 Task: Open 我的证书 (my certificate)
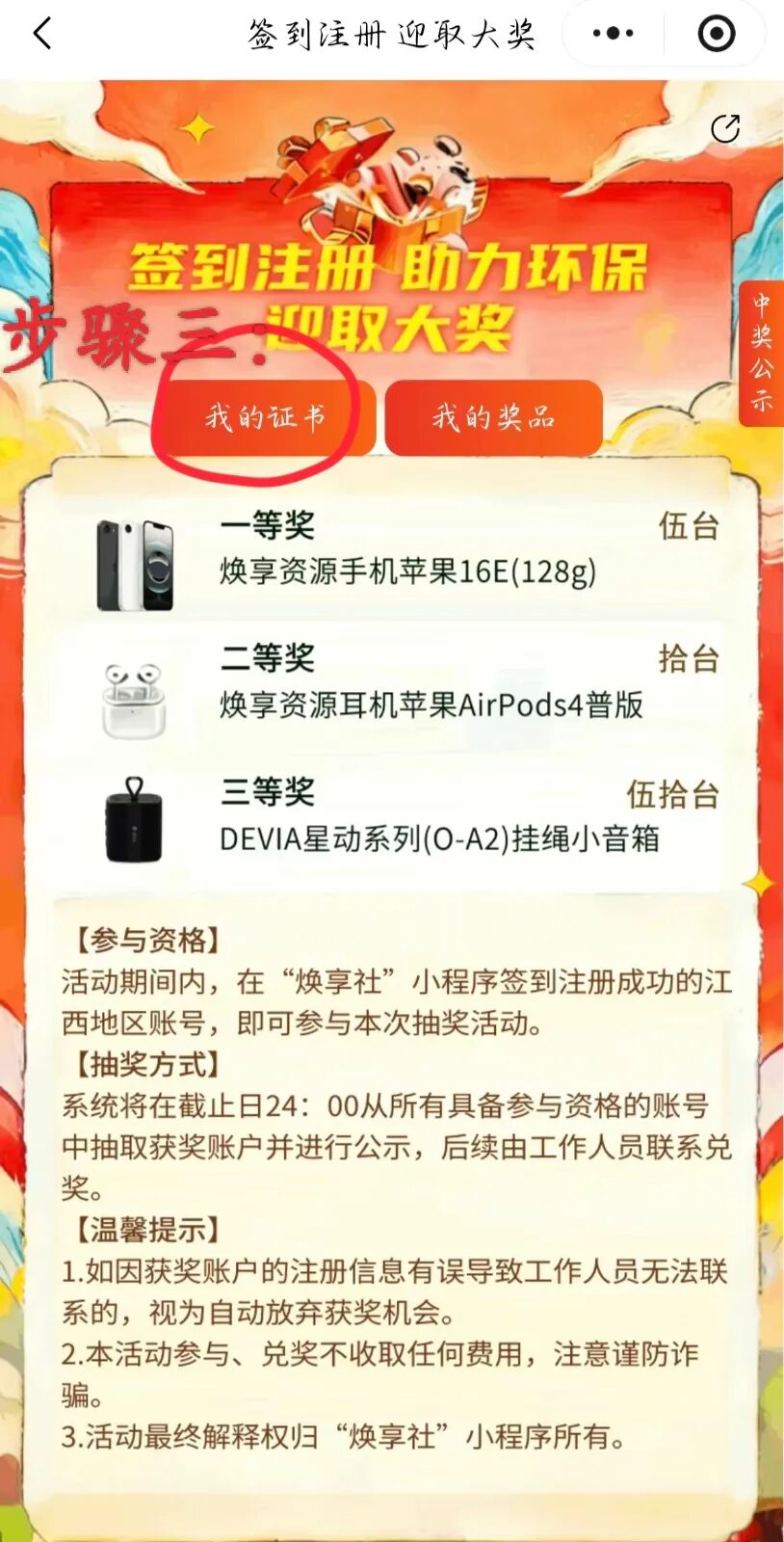(264, 417)
